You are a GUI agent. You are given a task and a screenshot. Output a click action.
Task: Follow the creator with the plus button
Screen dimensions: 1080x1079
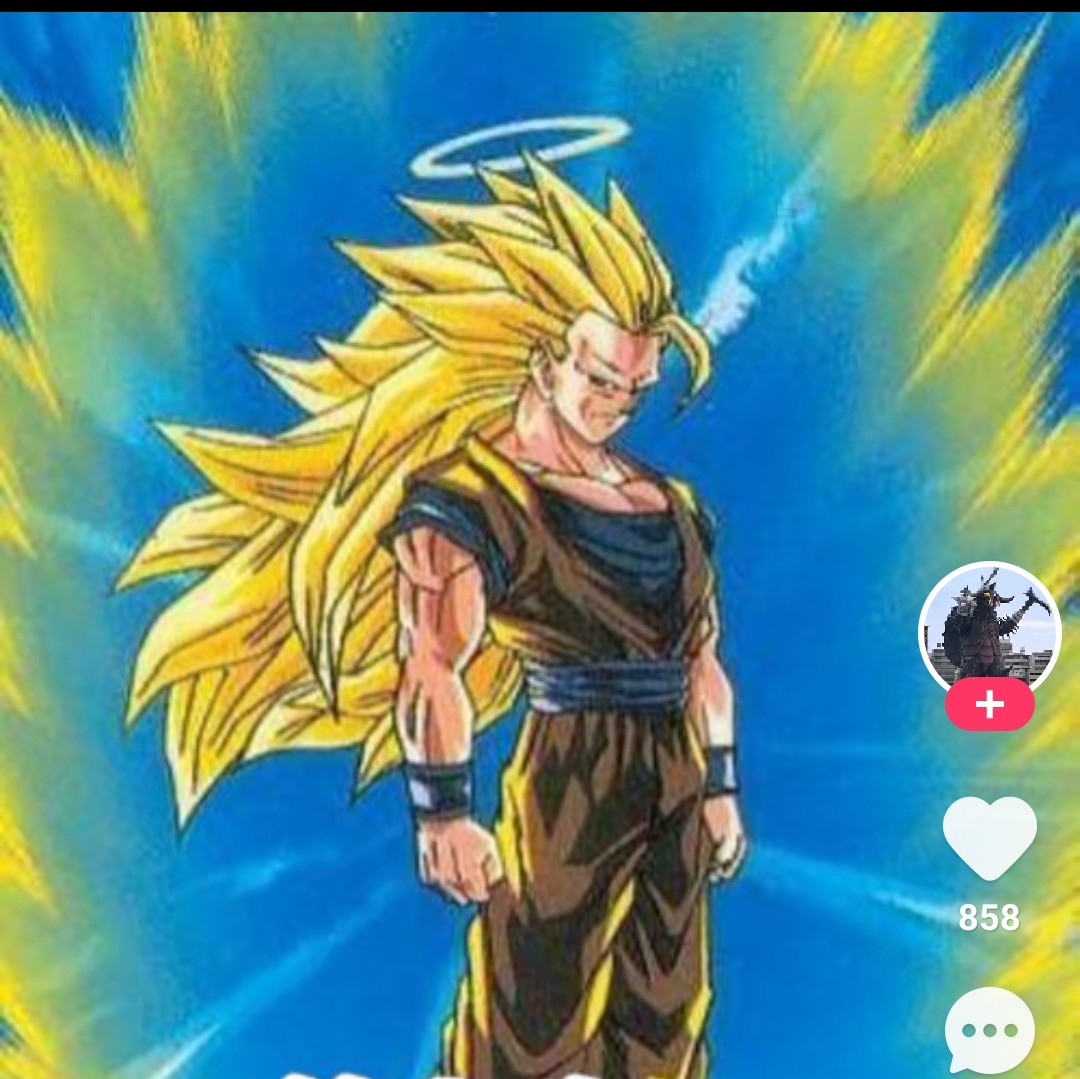989,706
